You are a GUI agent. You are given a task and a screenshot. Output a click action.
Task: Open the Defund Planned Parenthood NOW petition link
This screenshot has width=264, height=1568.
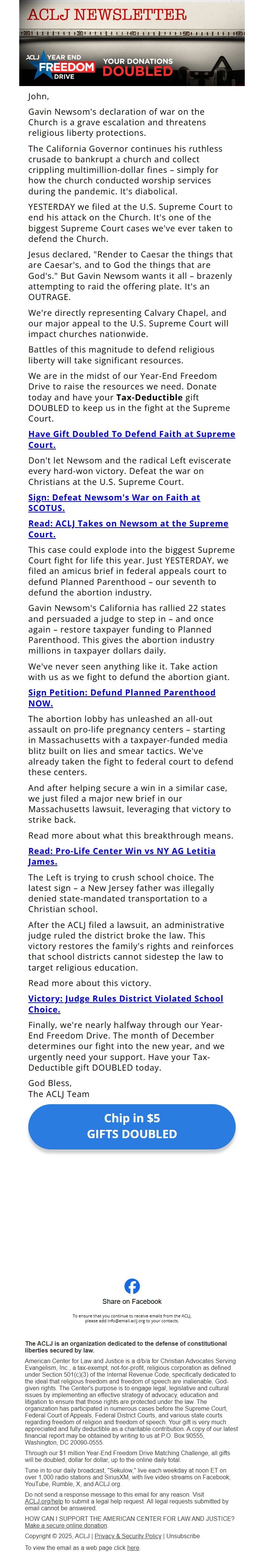pyautogui.click(x=122, y=697)
